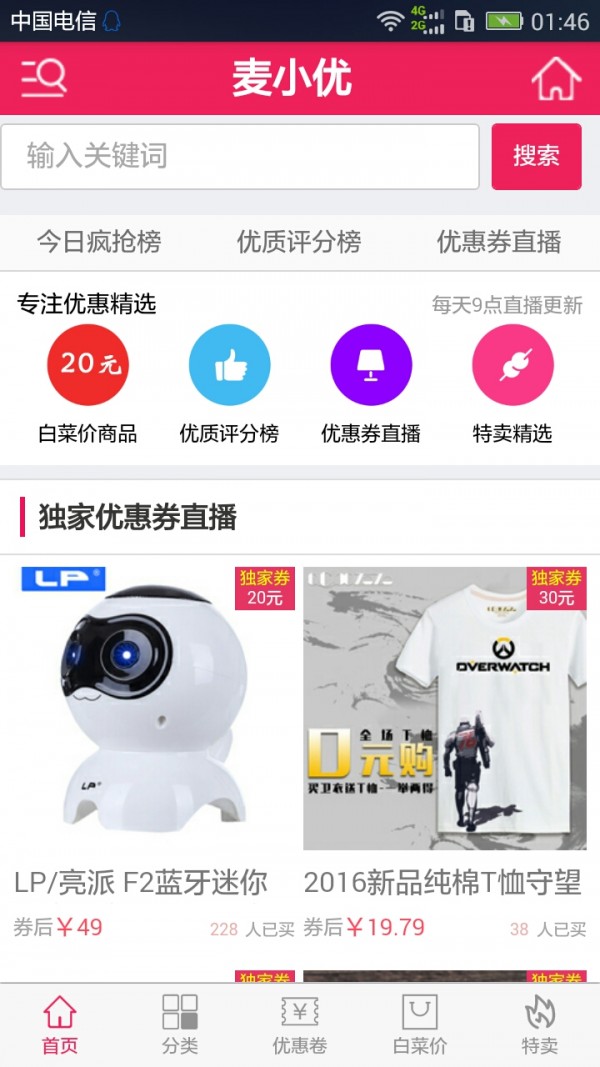Screen dimensions: 600x1067
Task: Open the menu search icon in header
Action: click(44, 78)
